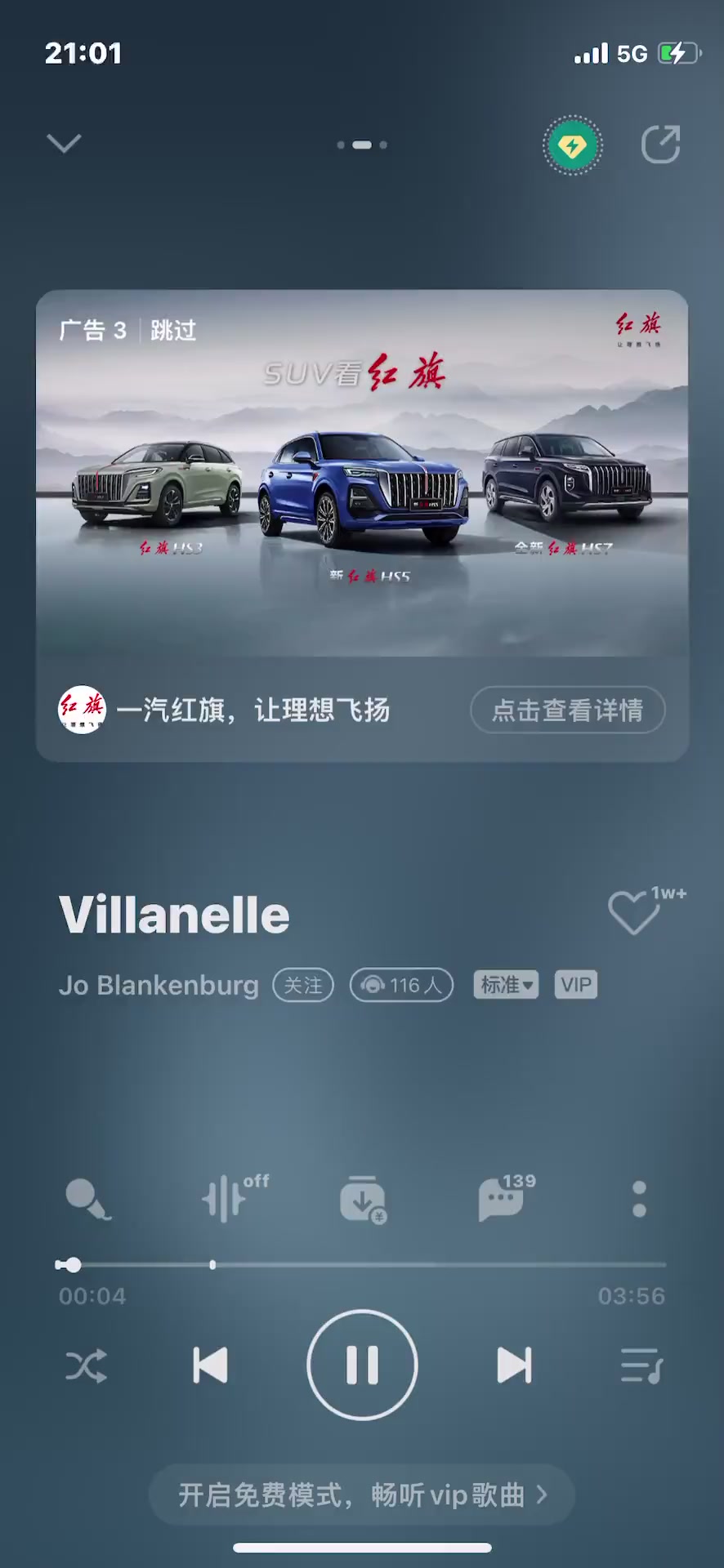Open karaoke microphone mode
This screenshot has height=1568, width=724.
87,1199
